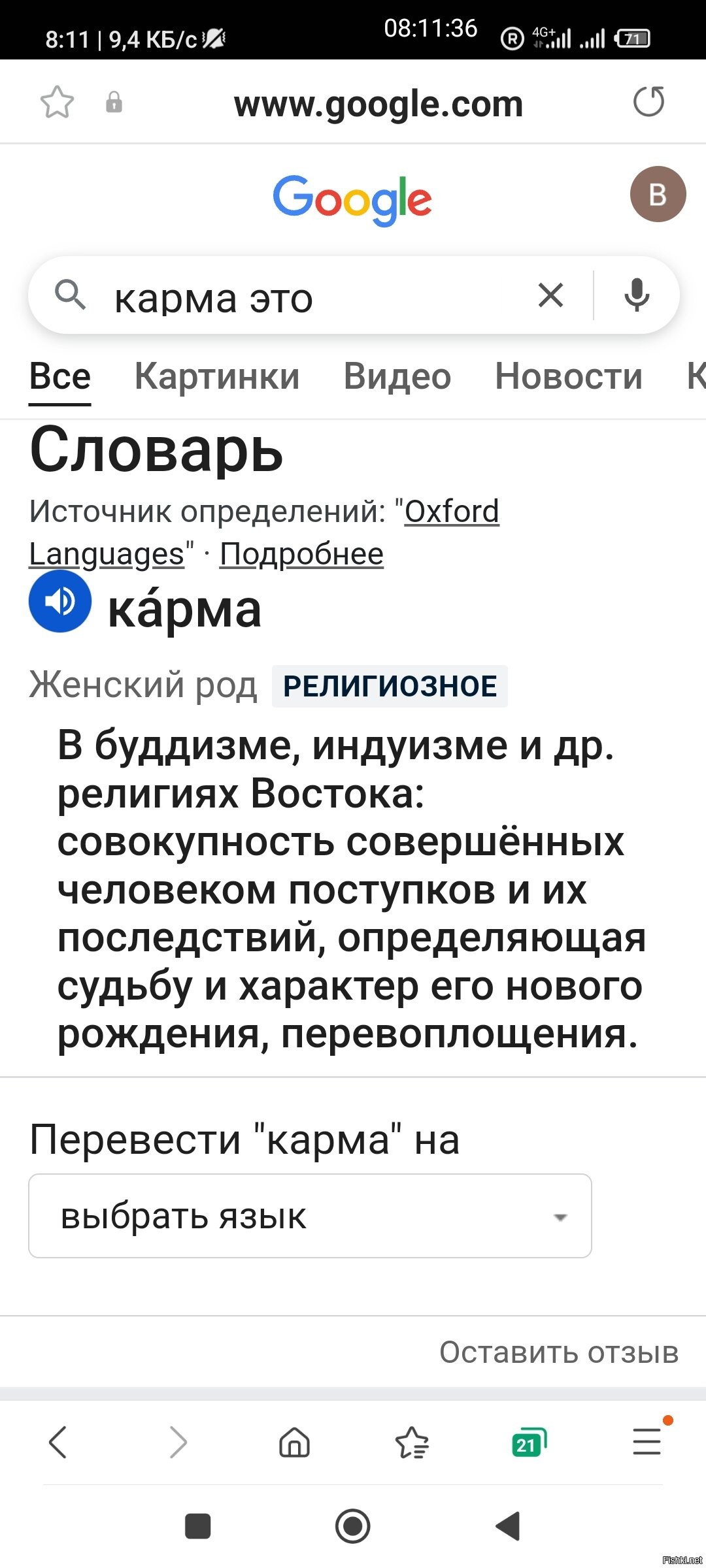The image size is (706, 1568).
Task: Switch to the Картинки tab
Action: 217,376
